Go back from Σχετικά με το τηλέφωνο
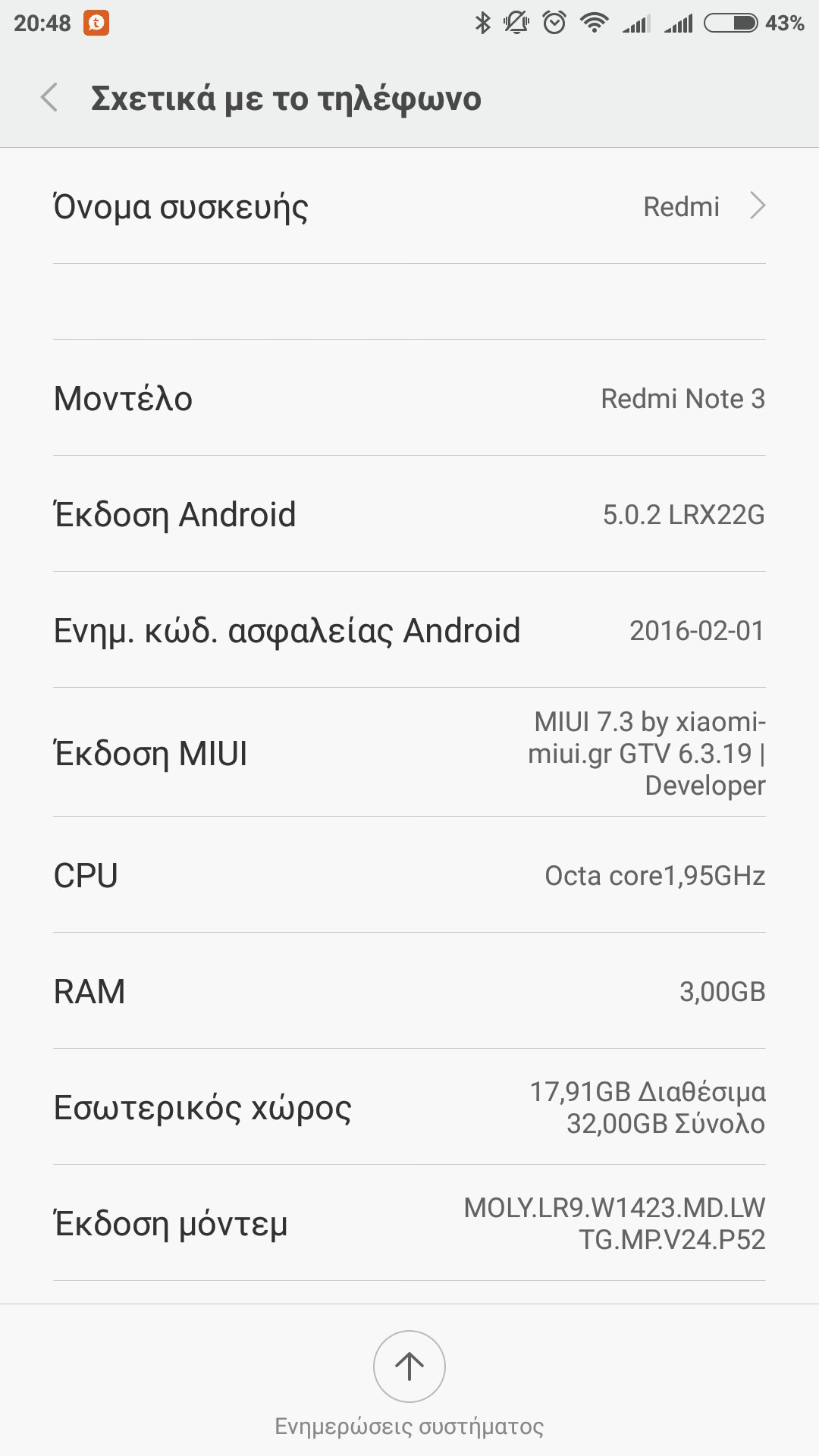Viewport: 819px width, 1456px height. click(x=50, y=98)
